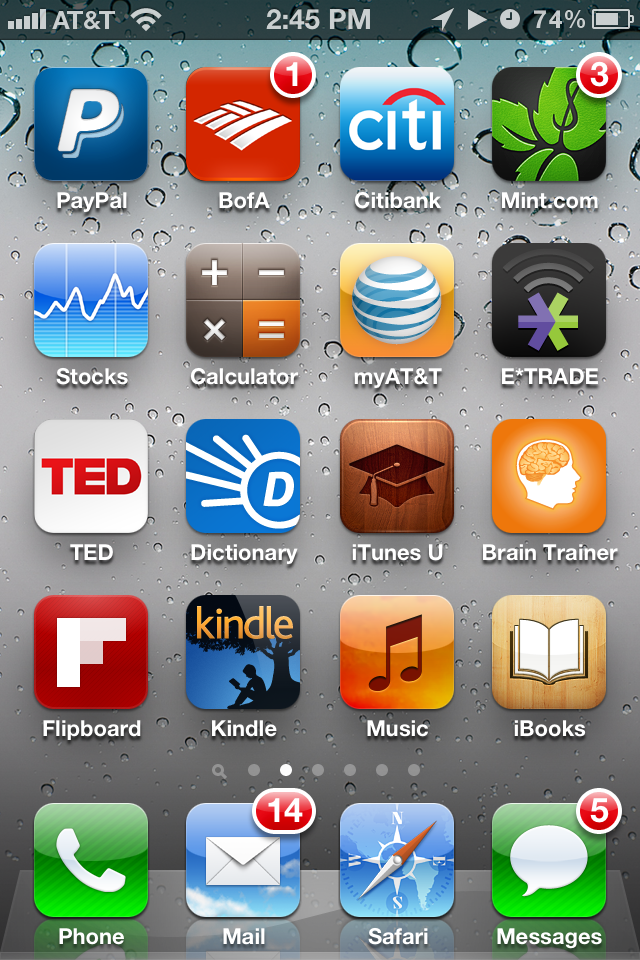Screen dimensions: 640x960
Task: Open the E*TRADE app
Action: tap(549, 300)
